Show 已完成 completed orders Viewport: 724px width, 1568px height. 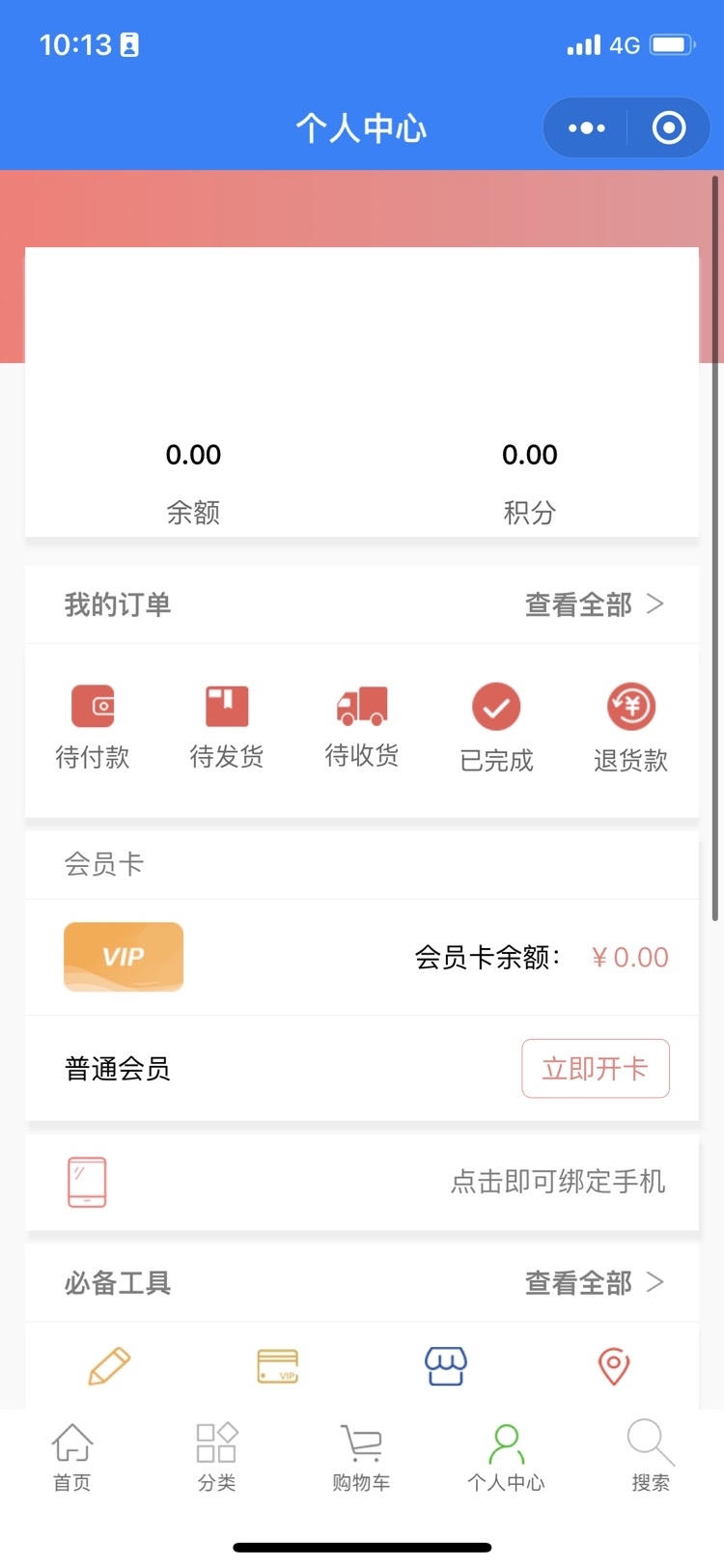pos(496,727)
